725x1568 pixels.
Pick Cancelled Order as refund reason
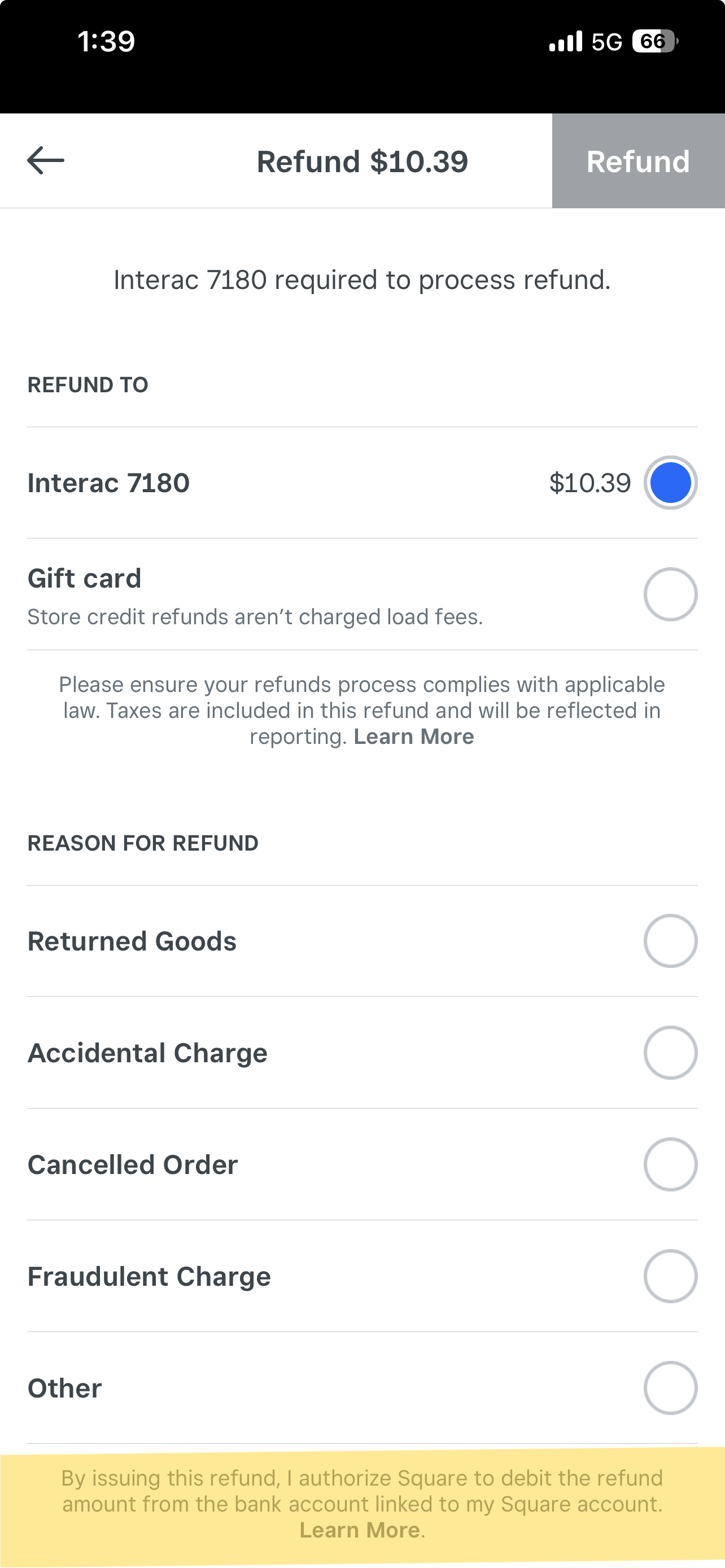tap(670, 1164)
